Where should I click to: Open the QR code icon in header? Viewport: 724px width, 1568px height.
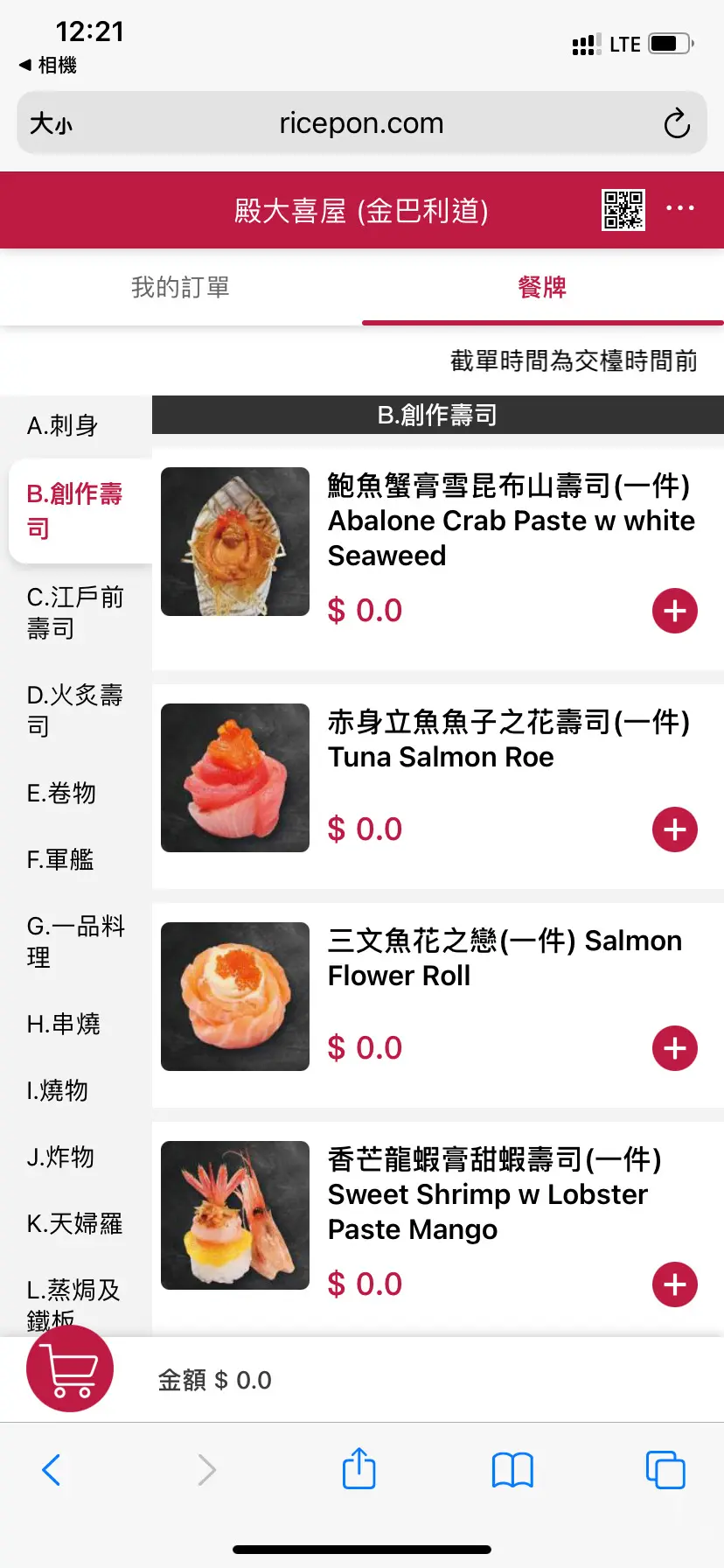[x=623, y=210]
